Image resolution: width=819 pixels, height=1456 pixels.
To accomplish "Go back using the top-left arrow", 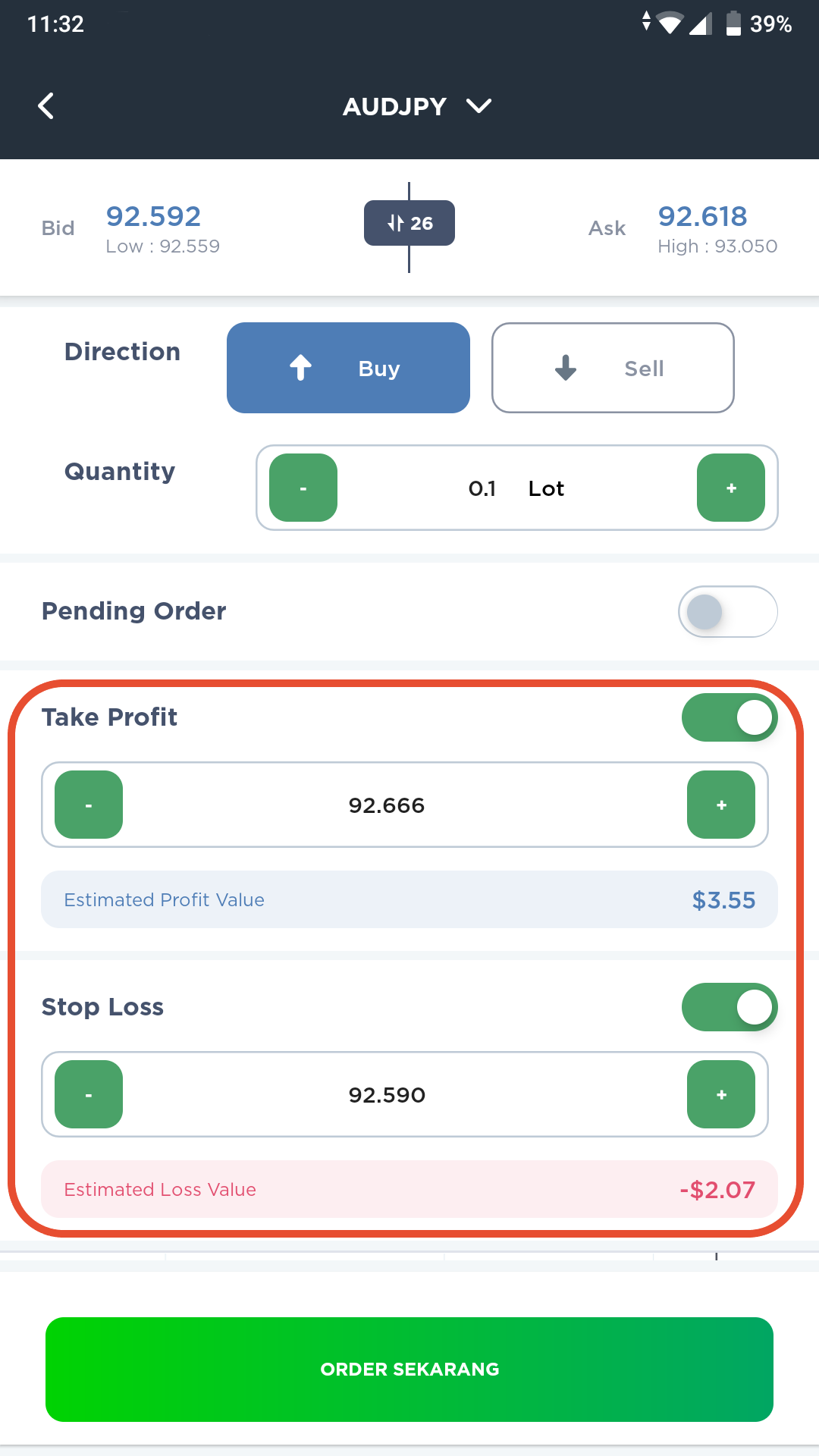I will 46,106.
